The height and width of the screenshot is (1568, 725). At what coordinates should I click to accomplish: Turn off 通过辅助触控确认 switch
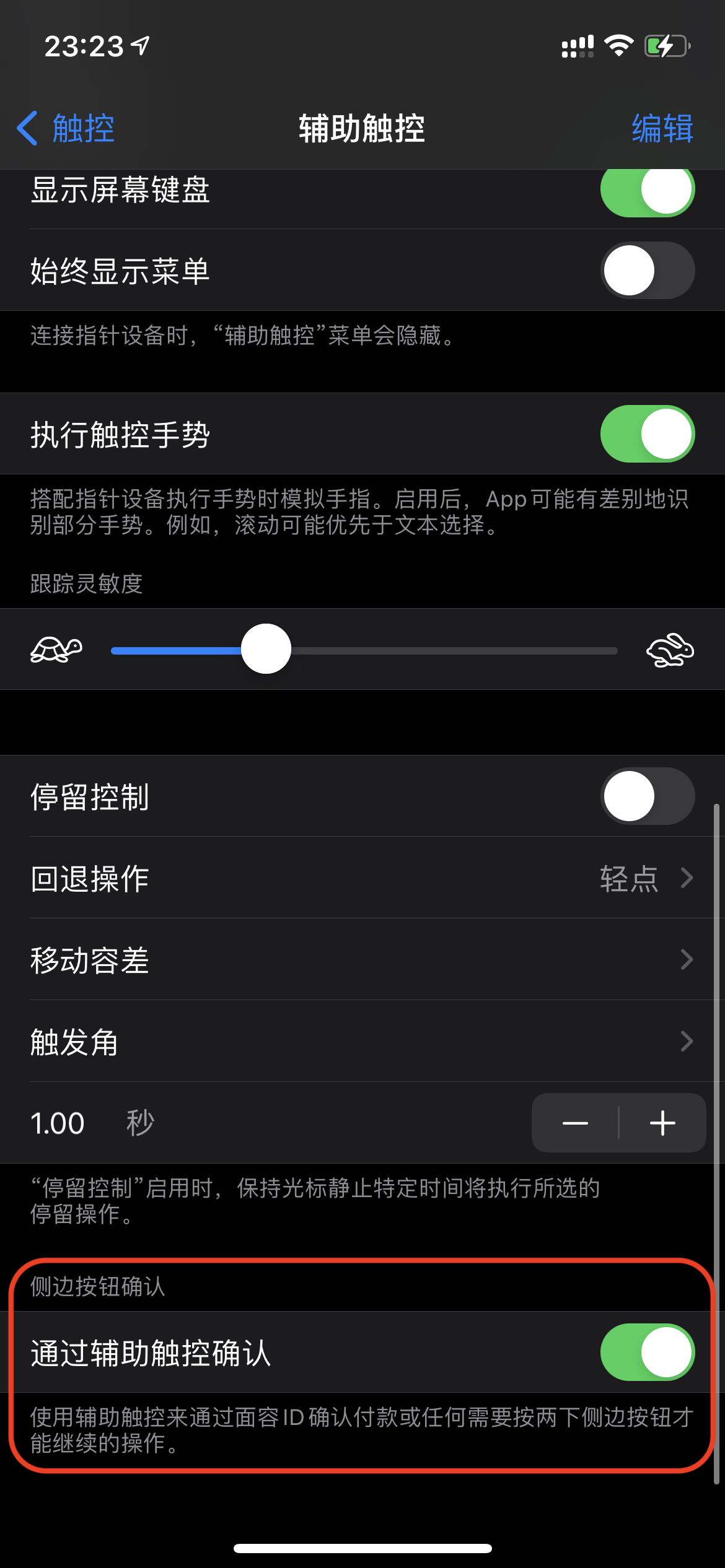coord(647,1352)
